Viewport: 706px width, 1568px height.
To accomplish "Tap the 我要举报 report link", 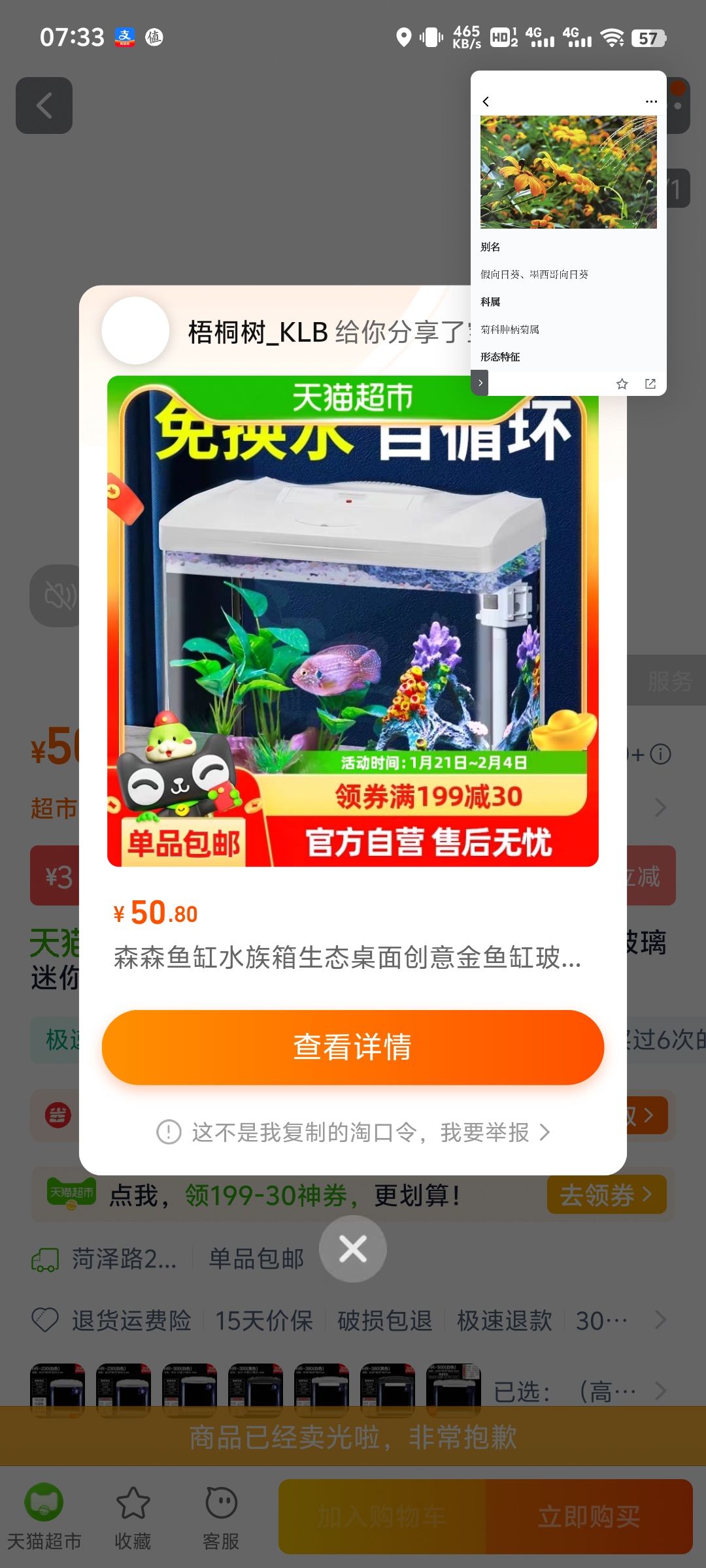I will coord(494,1133).
